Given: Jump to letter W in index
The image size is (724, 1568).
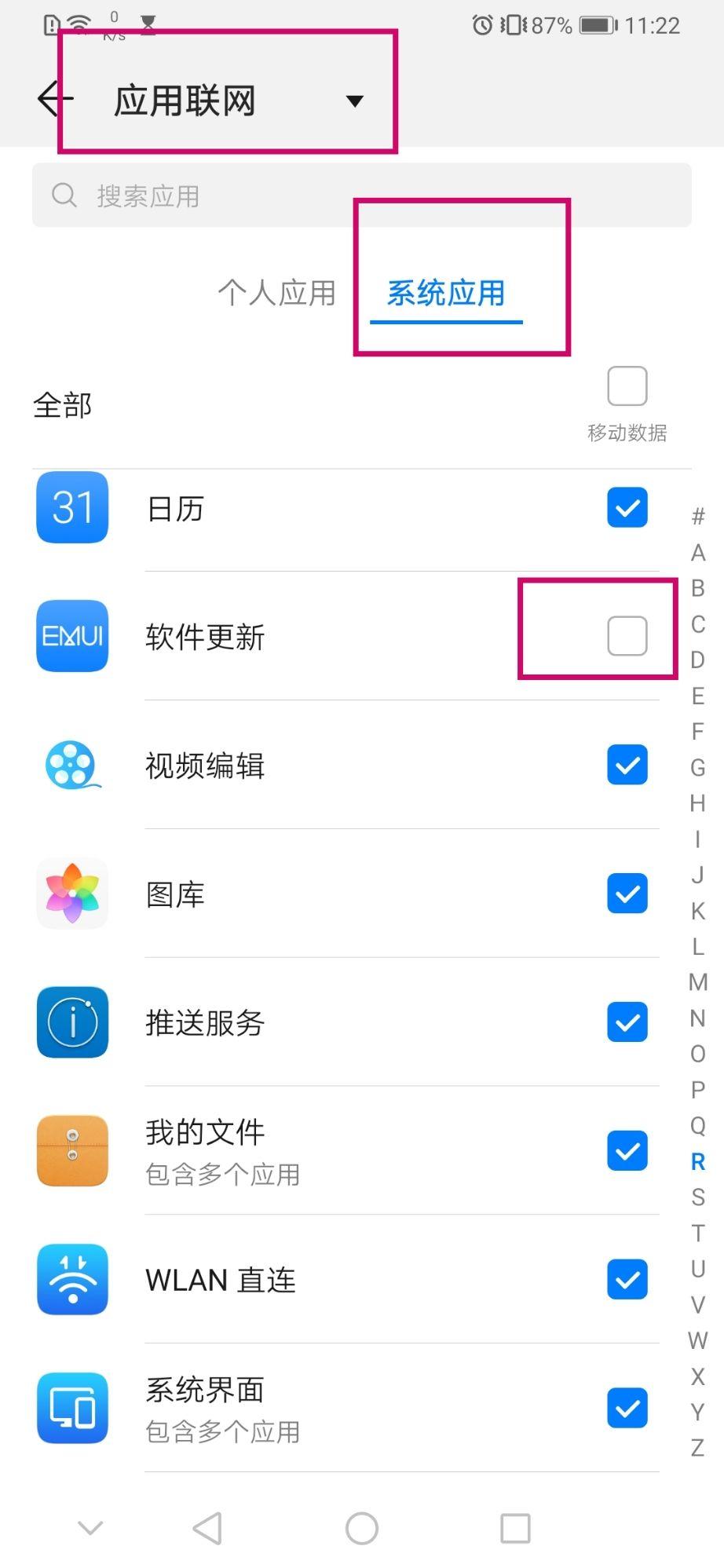Looking at the screenshot, I should tap(697, 1340).
